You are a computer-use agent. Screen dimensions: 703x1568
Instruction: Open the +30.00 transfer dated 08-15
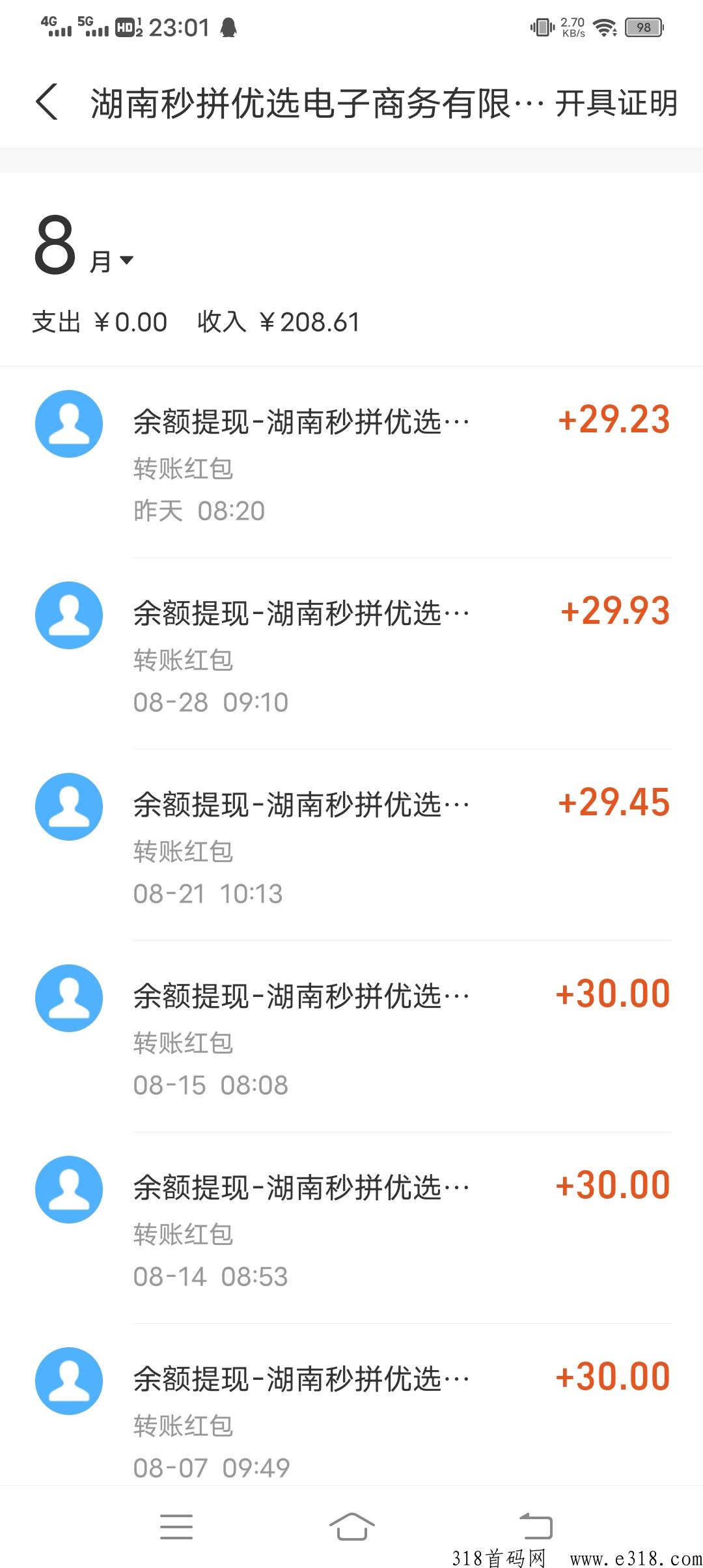pos(351,1037)
